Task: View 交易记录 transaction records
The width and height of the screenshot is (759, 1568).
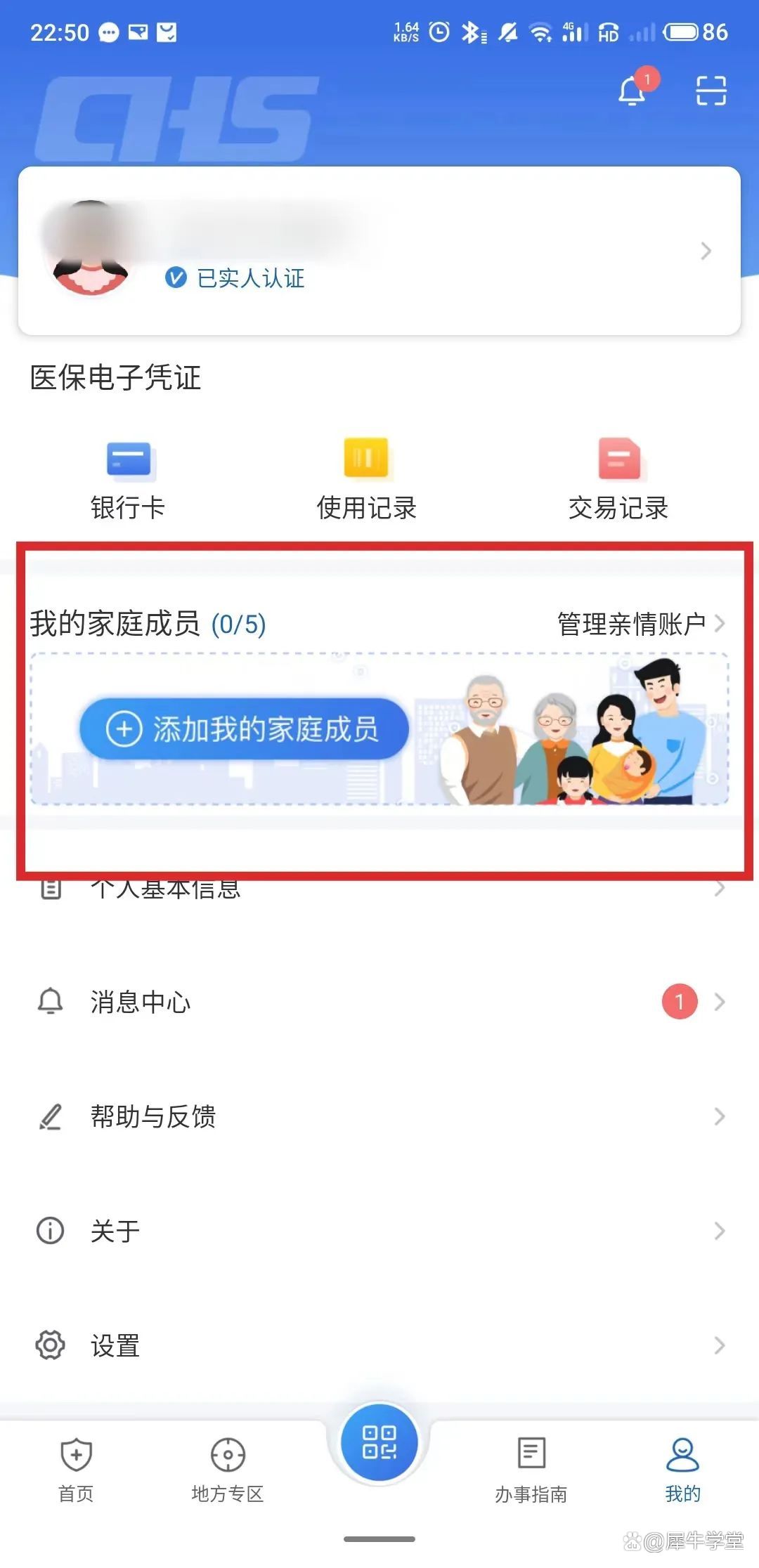Action: tap(618, 478)
